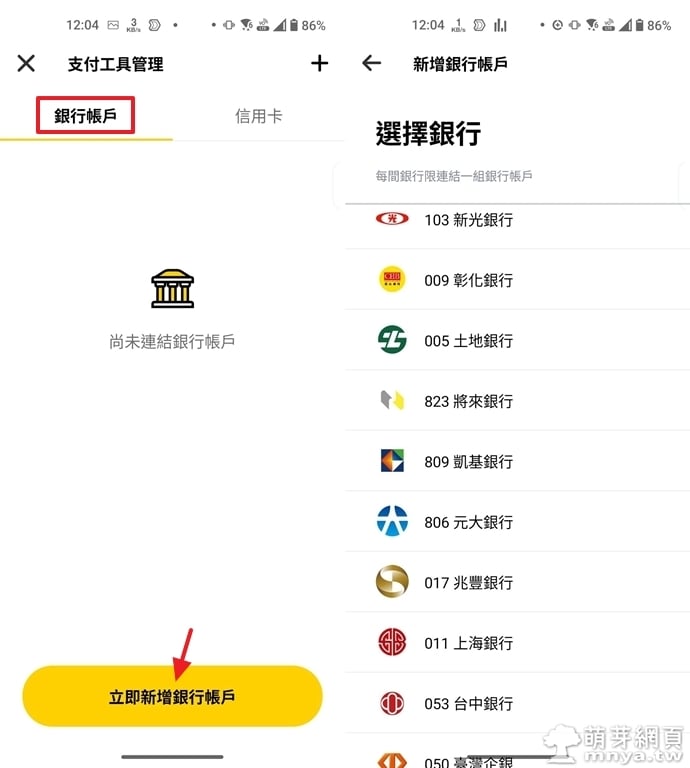690x768 pixels.
Task: Select 009 彰化銀行
Action: click(468, 280)
